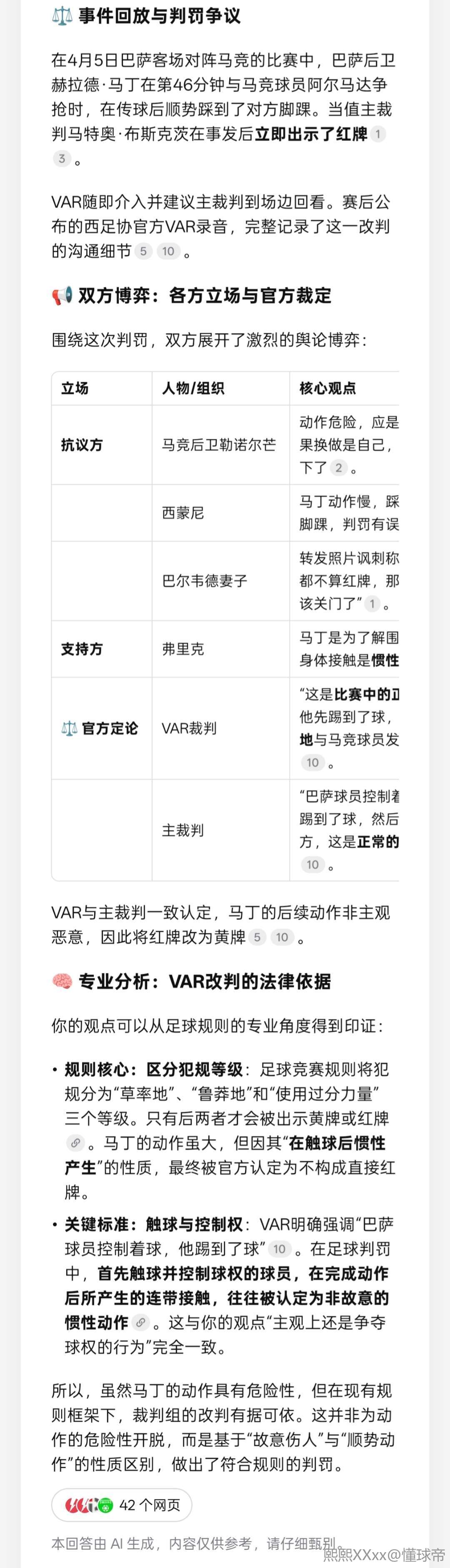Open citation 10 after 他踢到了球
The height and width of the screenshot is (1568, 450).
click(279, 1249)
